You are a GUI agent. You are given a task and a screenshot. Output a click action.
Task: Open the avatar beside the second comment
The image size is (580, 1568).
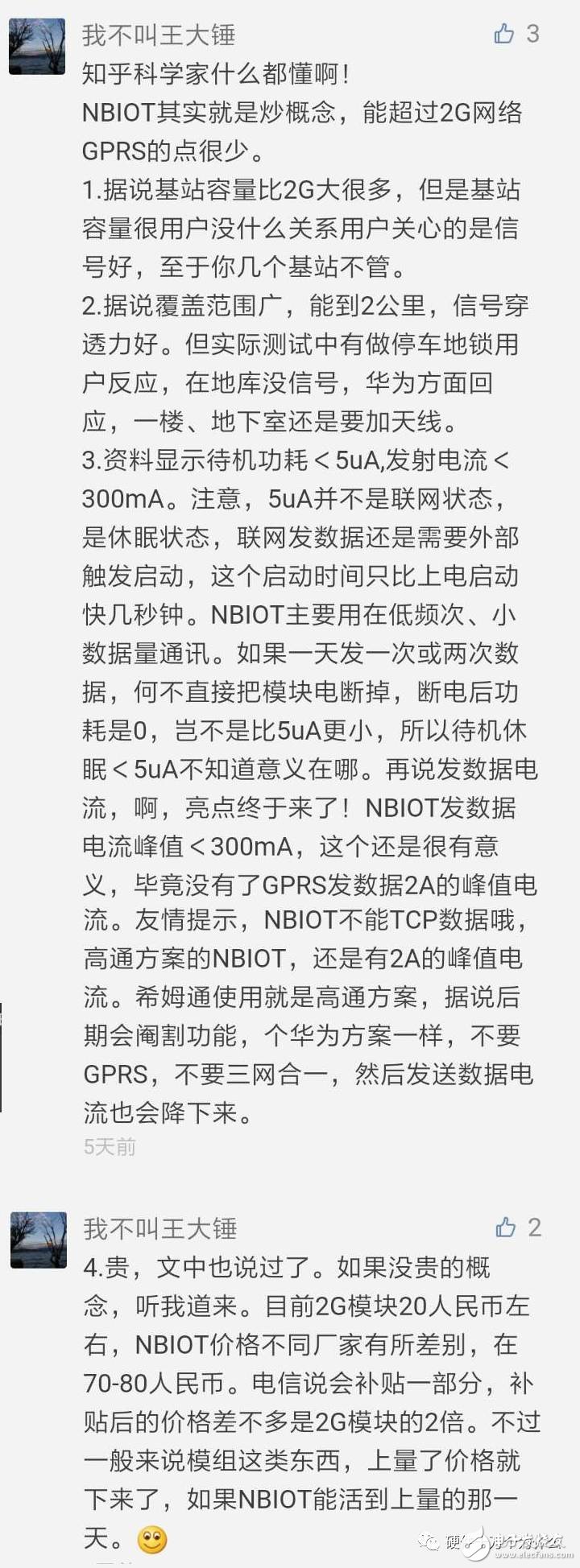click(x=38, y=1240)
